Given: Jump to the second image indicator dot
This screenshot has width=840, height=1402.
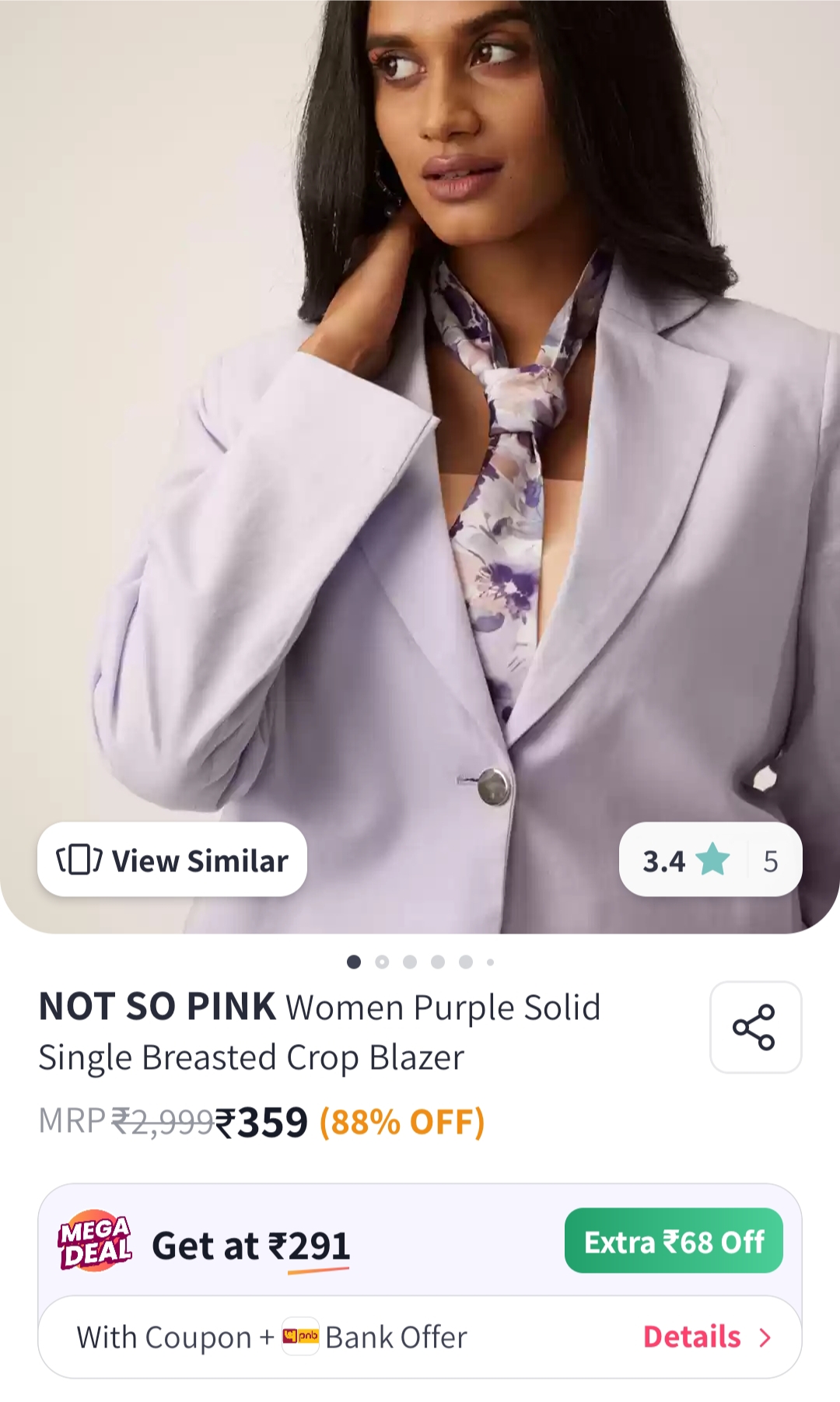Looking at the screenshot, I should click(x=382, y=962).
